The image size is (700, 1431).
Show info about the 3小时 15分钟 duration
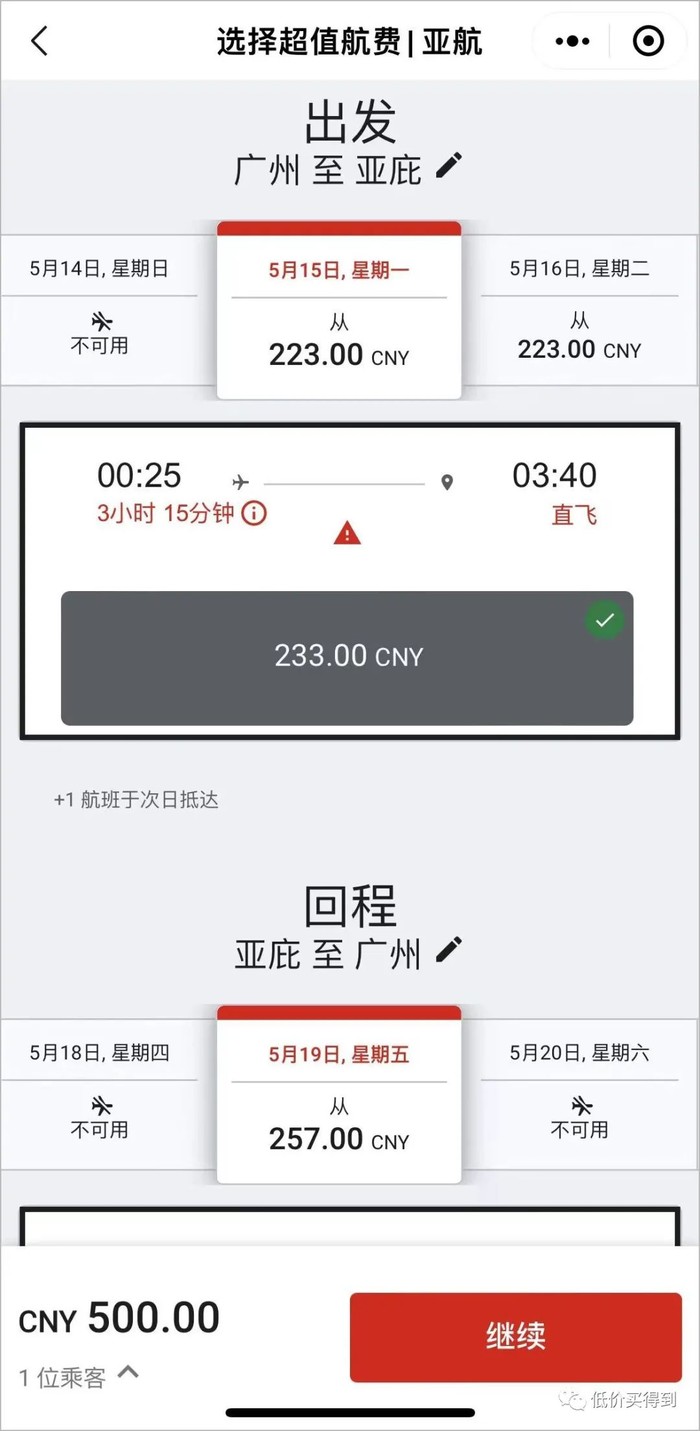pyautogui.click(x=255, y=514)
